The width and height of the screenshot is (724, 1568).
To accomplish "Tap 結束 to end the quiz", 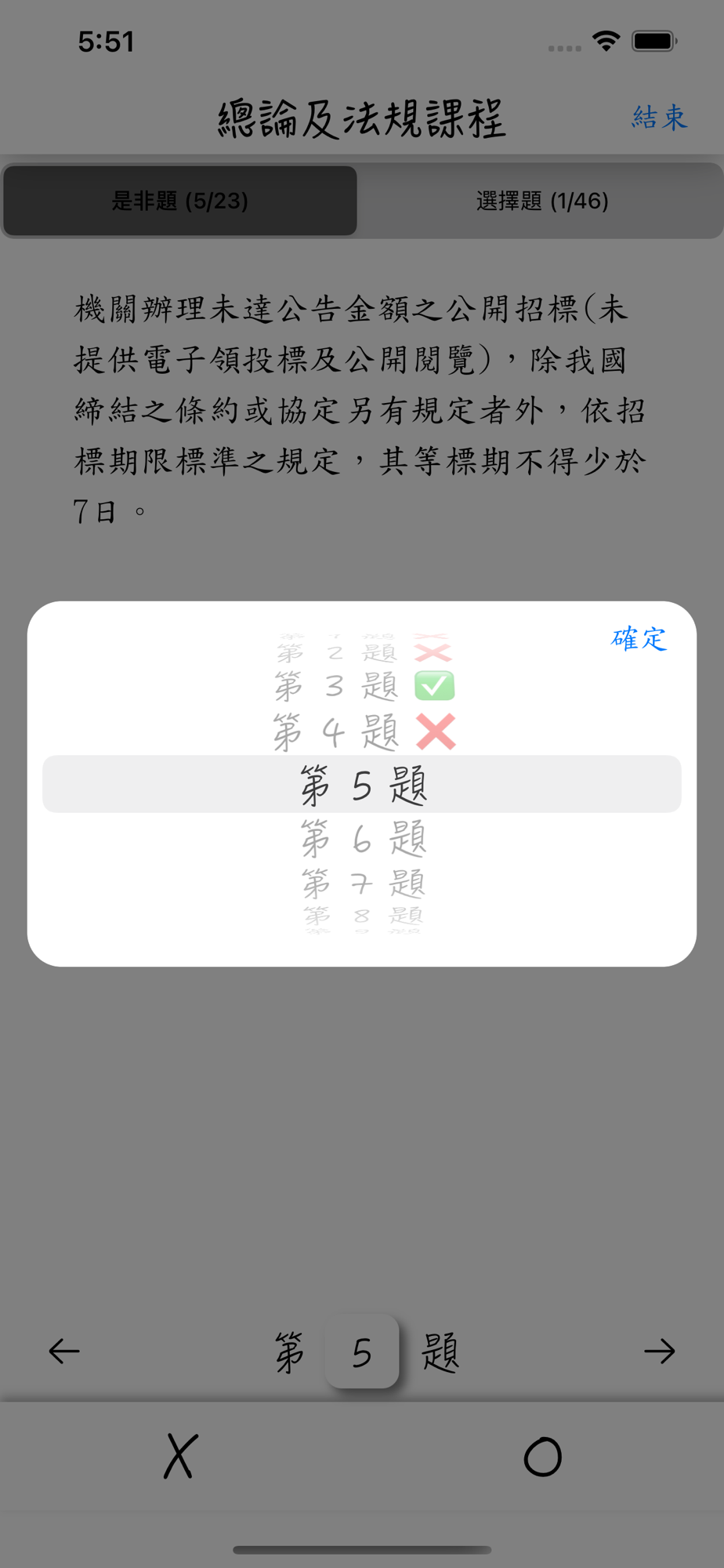I will pos(660,118).
